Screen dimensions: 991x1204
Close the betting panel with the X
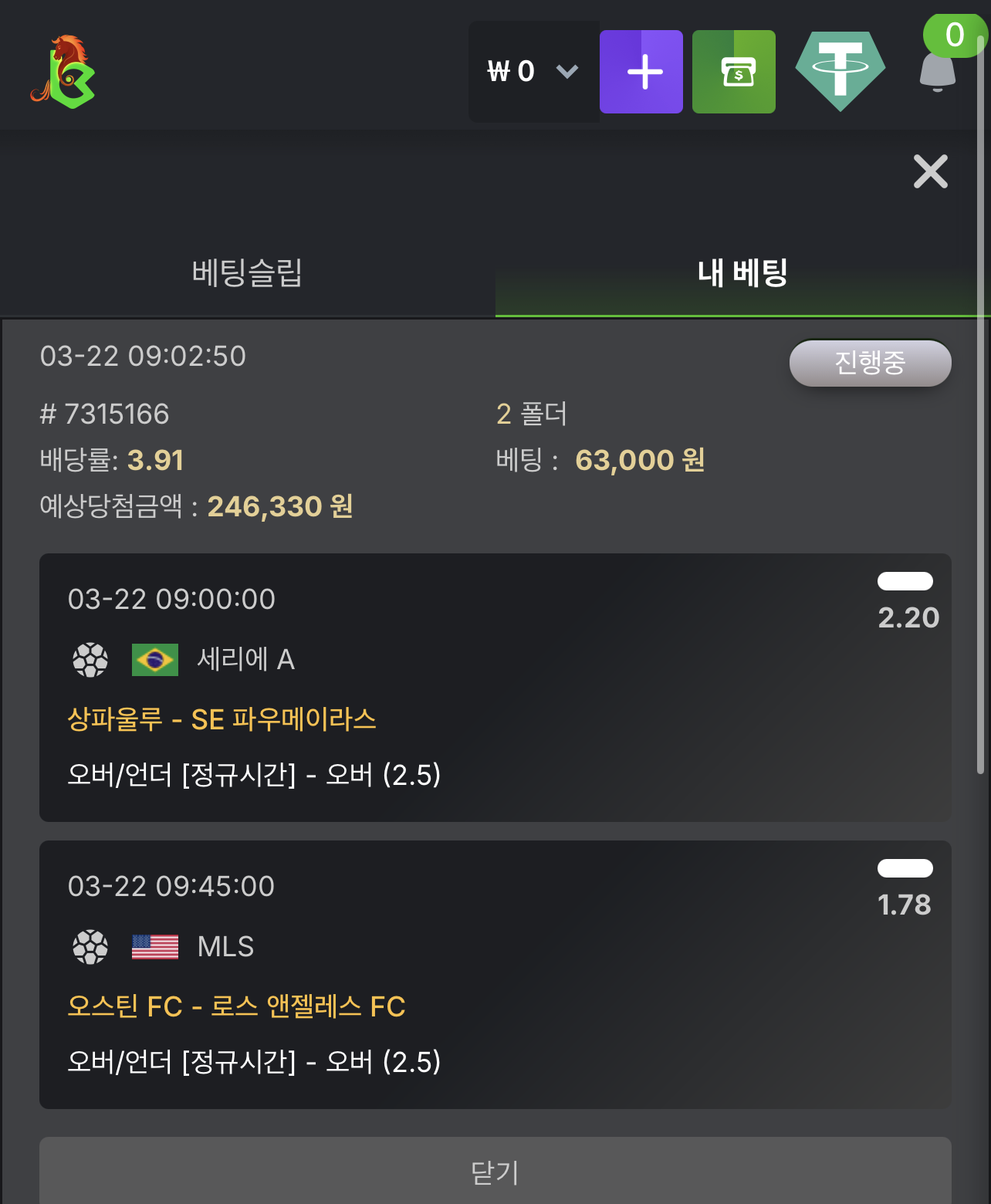pos(931,172)
